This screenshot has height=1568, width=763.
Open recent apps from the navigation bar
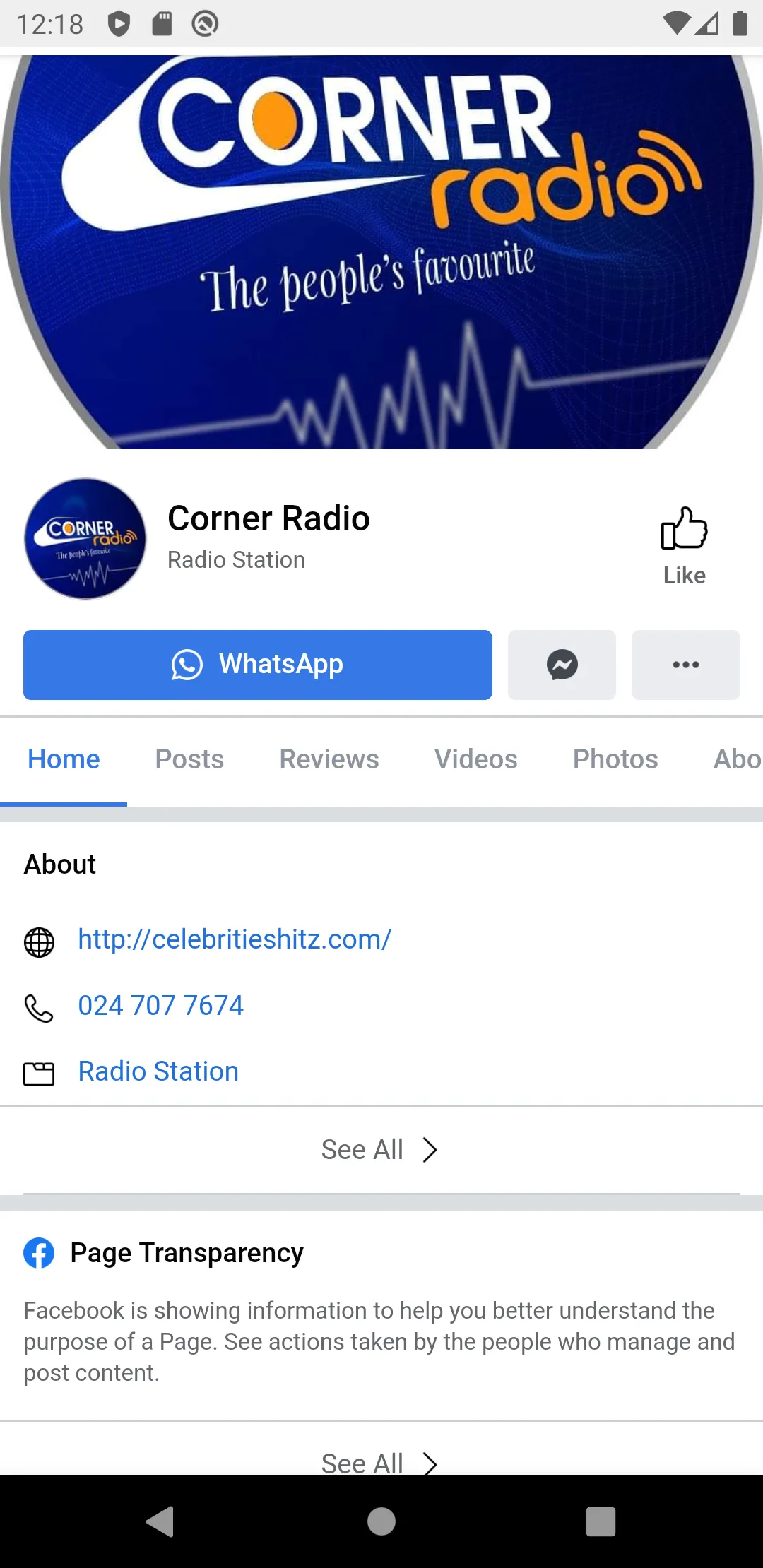[x=601, y=1521]
